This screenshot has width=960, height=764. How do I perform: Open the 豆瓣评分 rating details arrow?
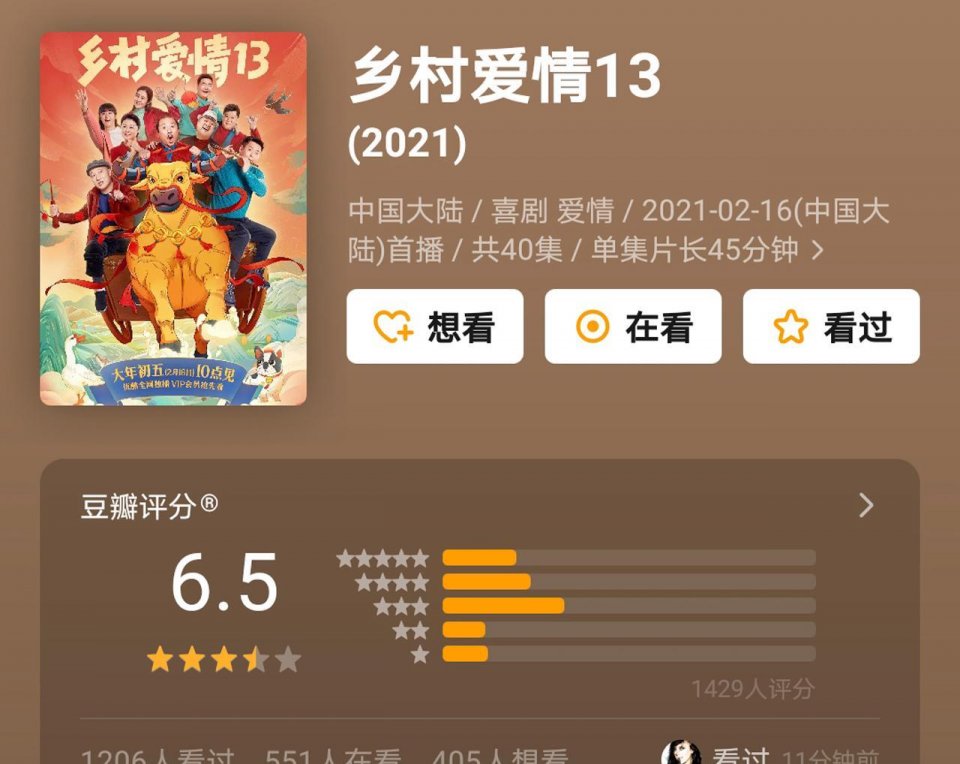coord(866,505)
